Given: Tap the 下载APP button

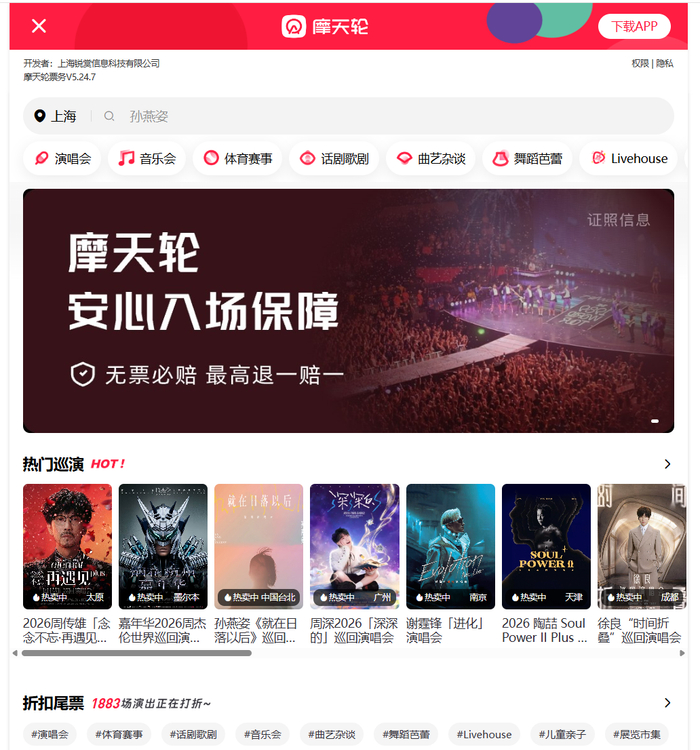Looking at the screenshot, I should pyautogui.click(x=634, y=26).
